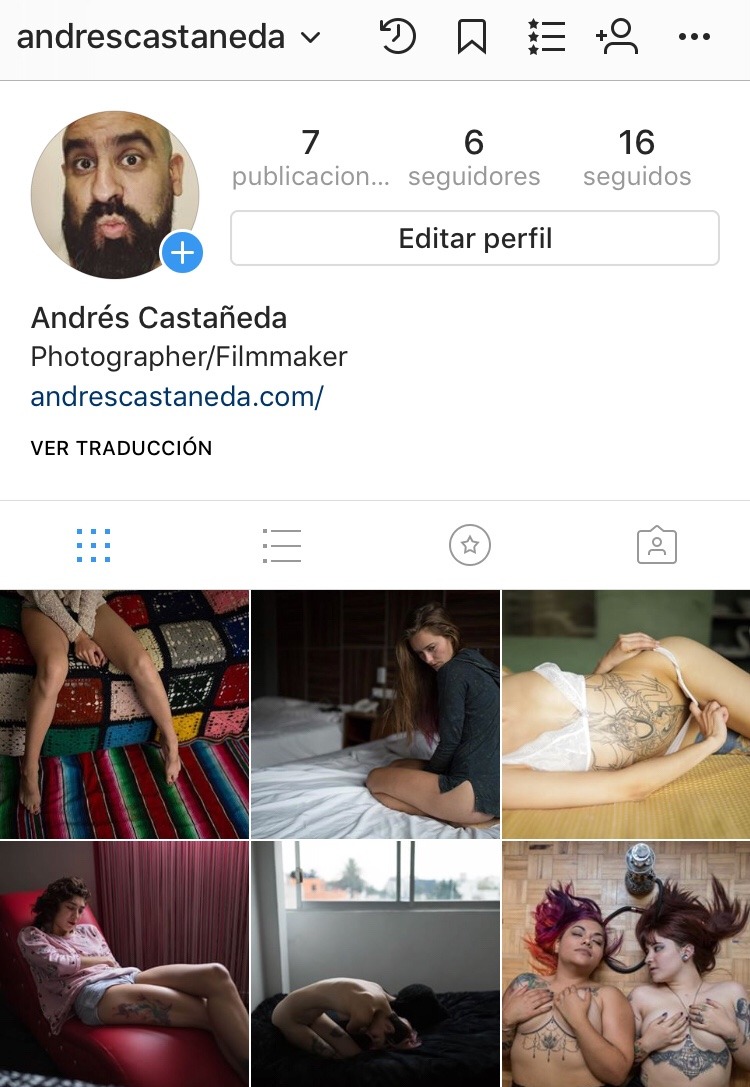Switch to the list view tab
This screenshot has width=750, height=1087.
click(281, 546)
